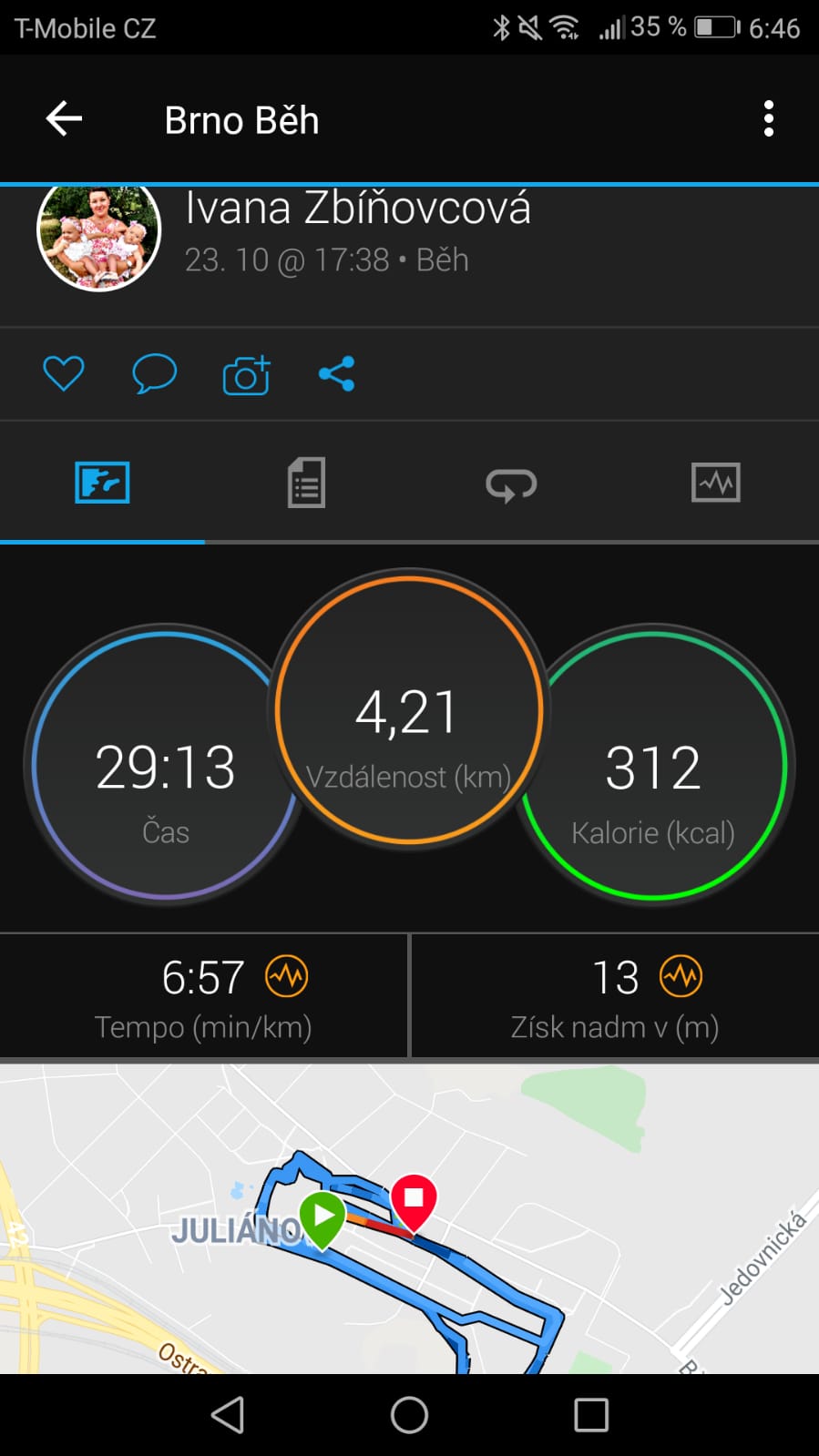The width and height of the screenshot is (819, 1456).
Task: Switch to the charts tab
Action: click(716, 483)
